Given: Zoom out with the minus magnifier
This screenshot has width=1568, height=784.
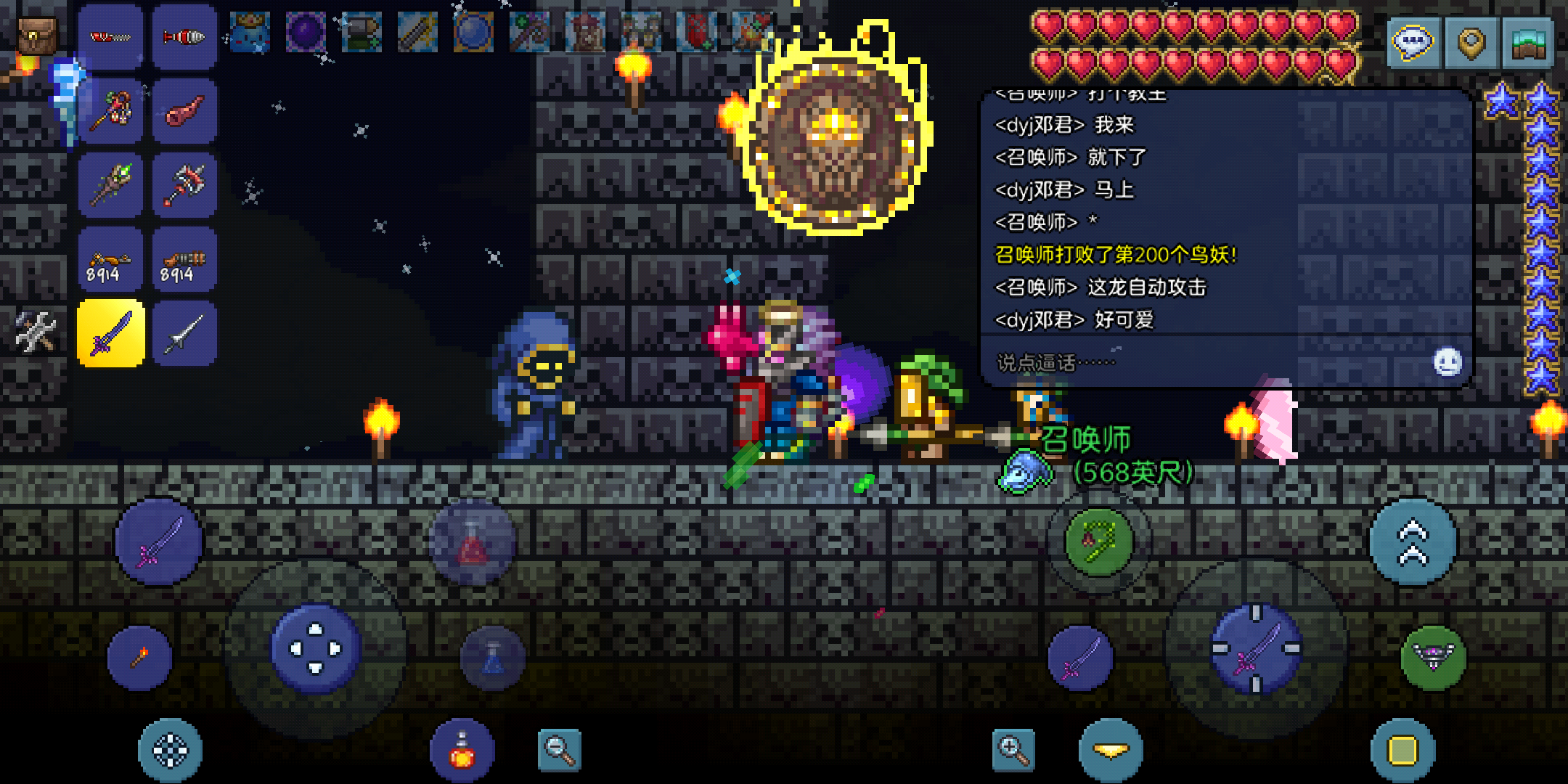Looking at the screenshot, I should click(x=560, y=750).
